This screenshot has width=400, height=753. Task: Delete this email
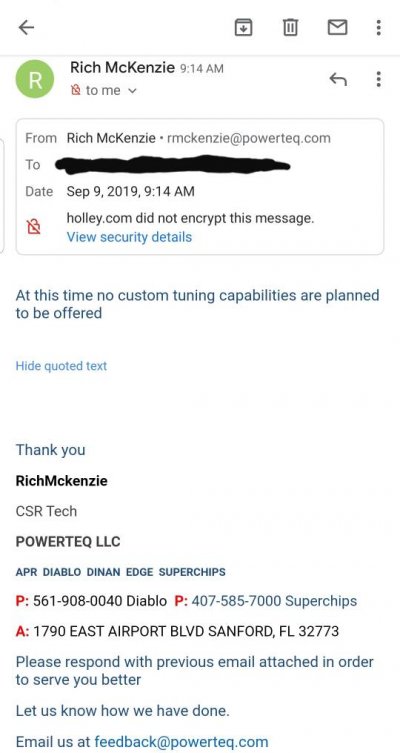(x=290, y=28)
